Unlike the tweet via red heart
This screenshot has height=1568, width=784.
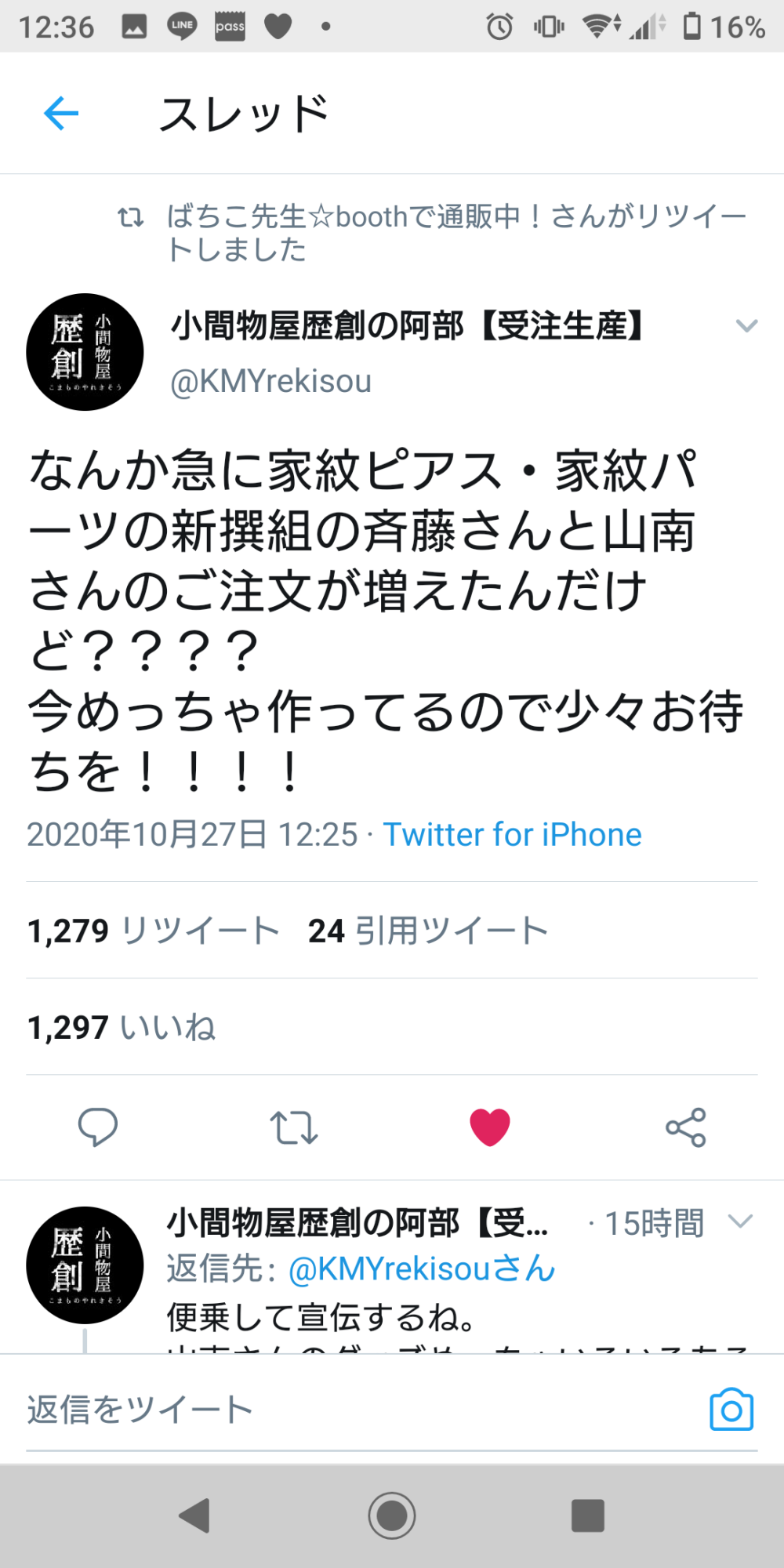click(x=490, y=1127)
